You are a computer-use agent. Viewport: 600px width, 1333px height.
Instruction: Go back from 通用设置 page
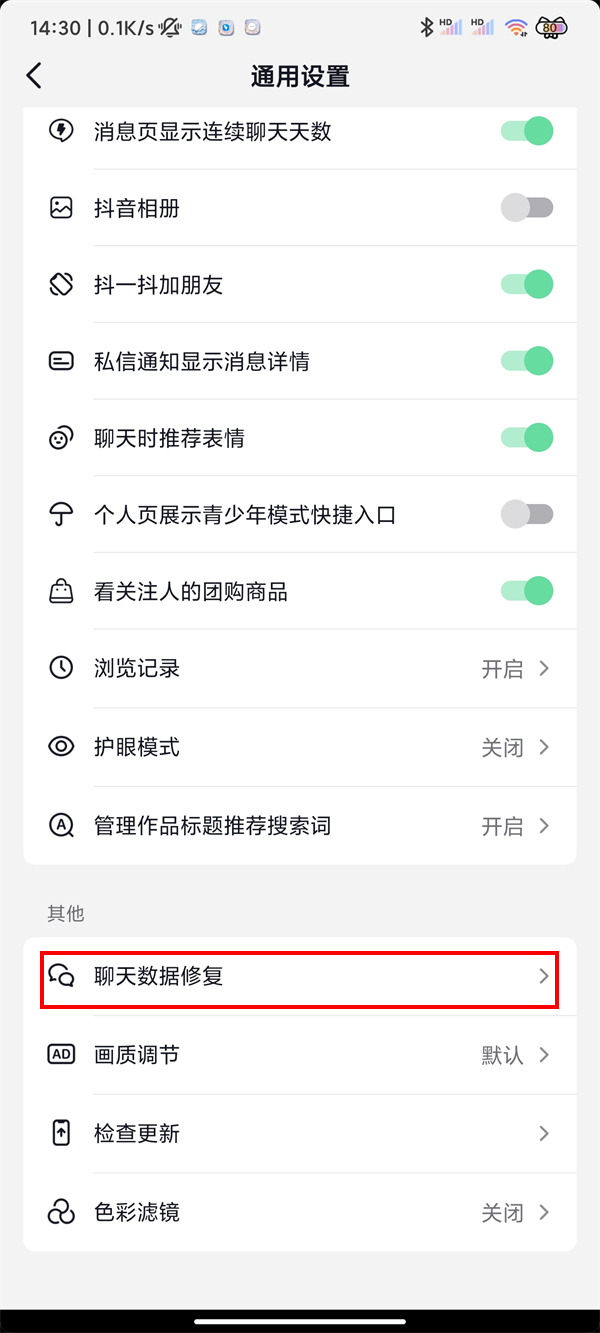[x=35, y=76]
